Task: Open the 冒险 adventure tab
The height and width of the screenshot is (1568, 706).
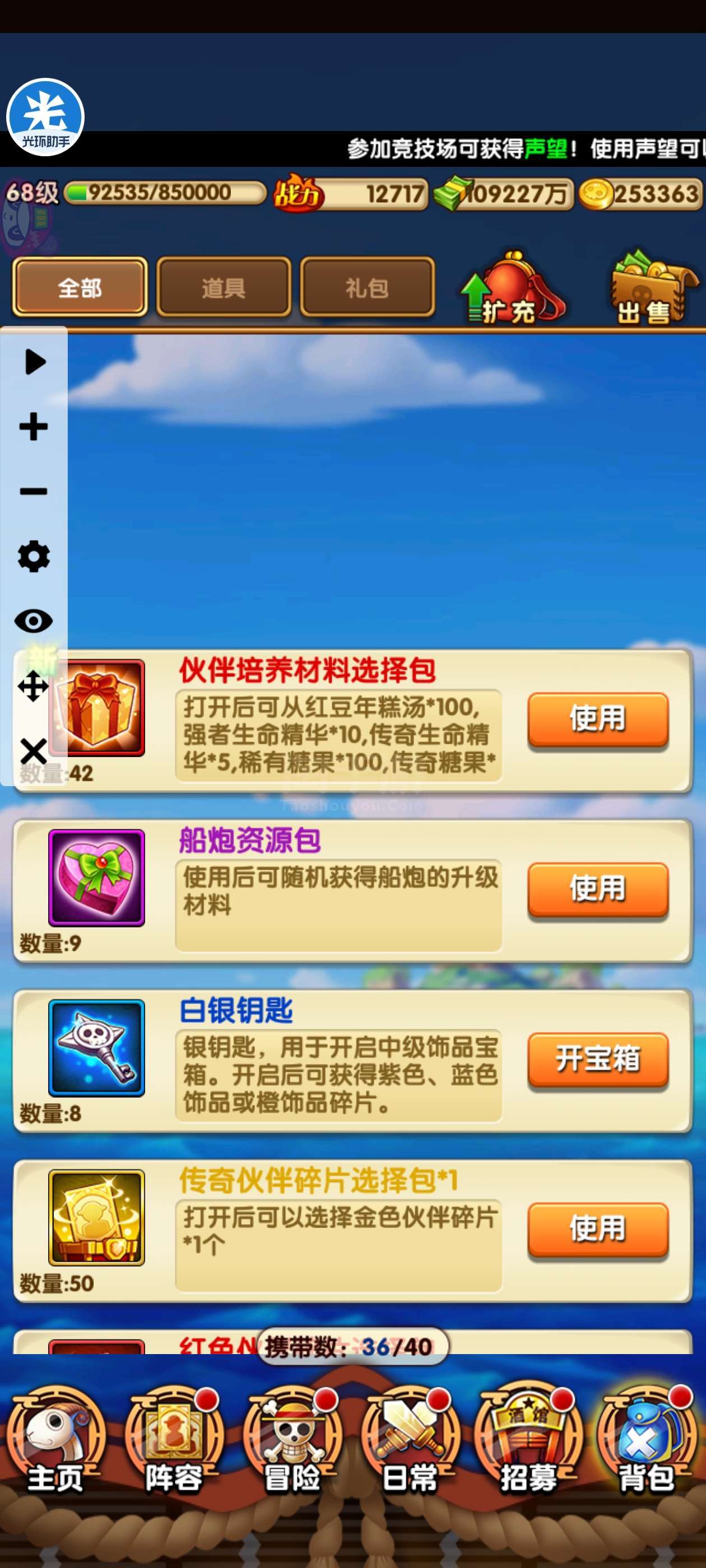Action: click(292, 1441)
